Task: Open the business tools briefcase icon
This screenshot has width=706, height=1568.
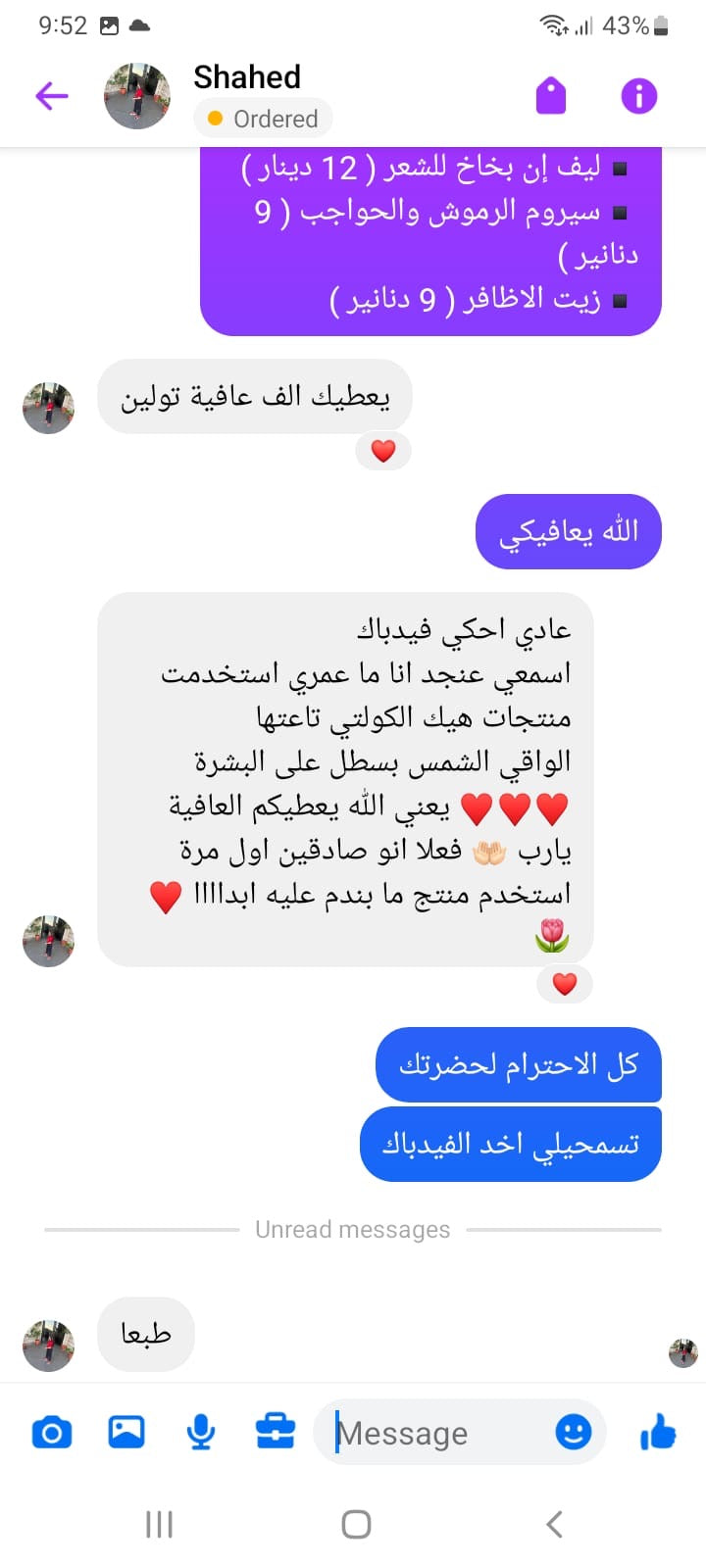Action: tap(276, 1433)
